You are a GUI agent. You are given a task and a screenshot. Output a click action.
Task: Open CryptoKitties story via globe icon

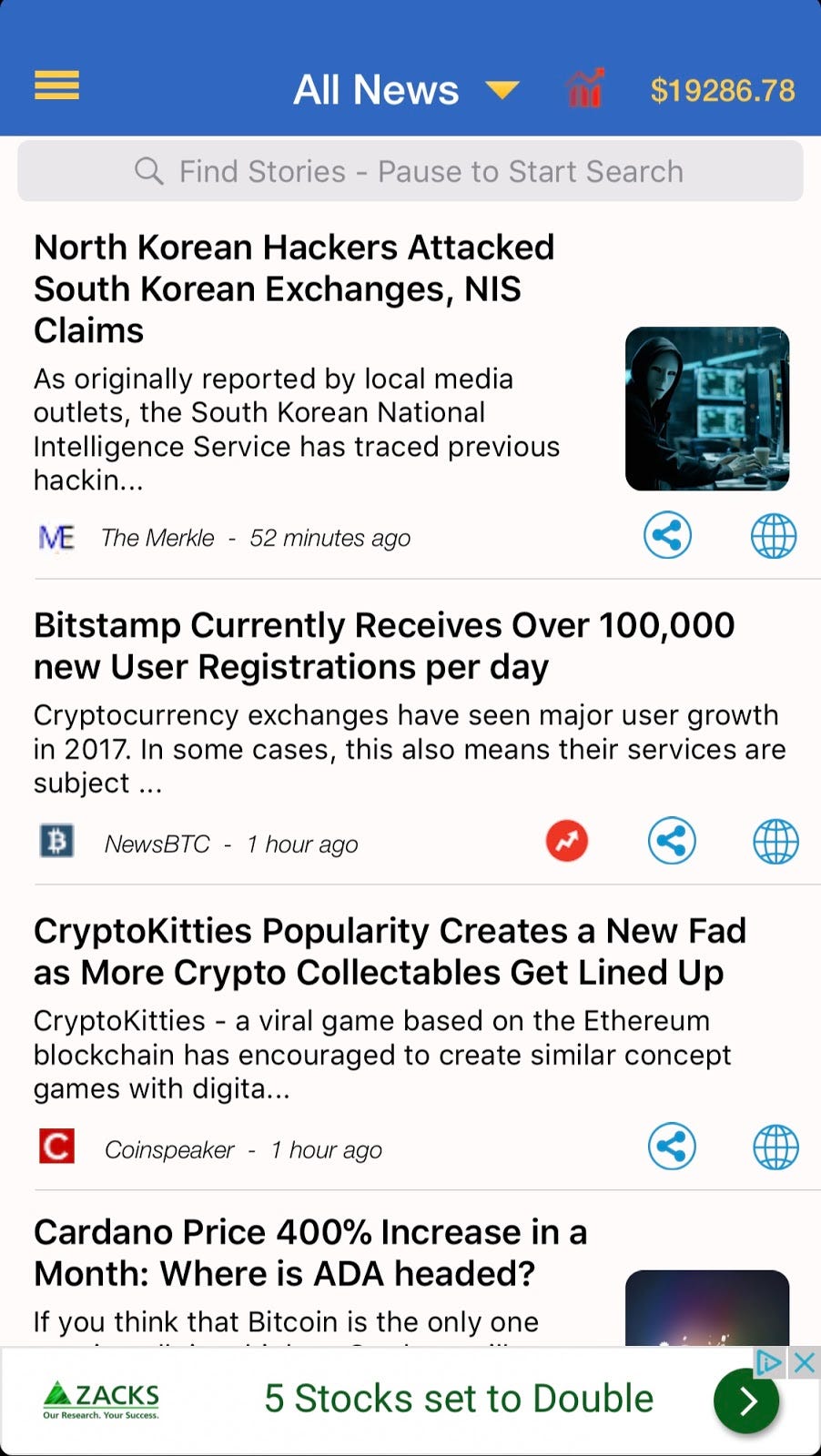(x=775, y=1147)
